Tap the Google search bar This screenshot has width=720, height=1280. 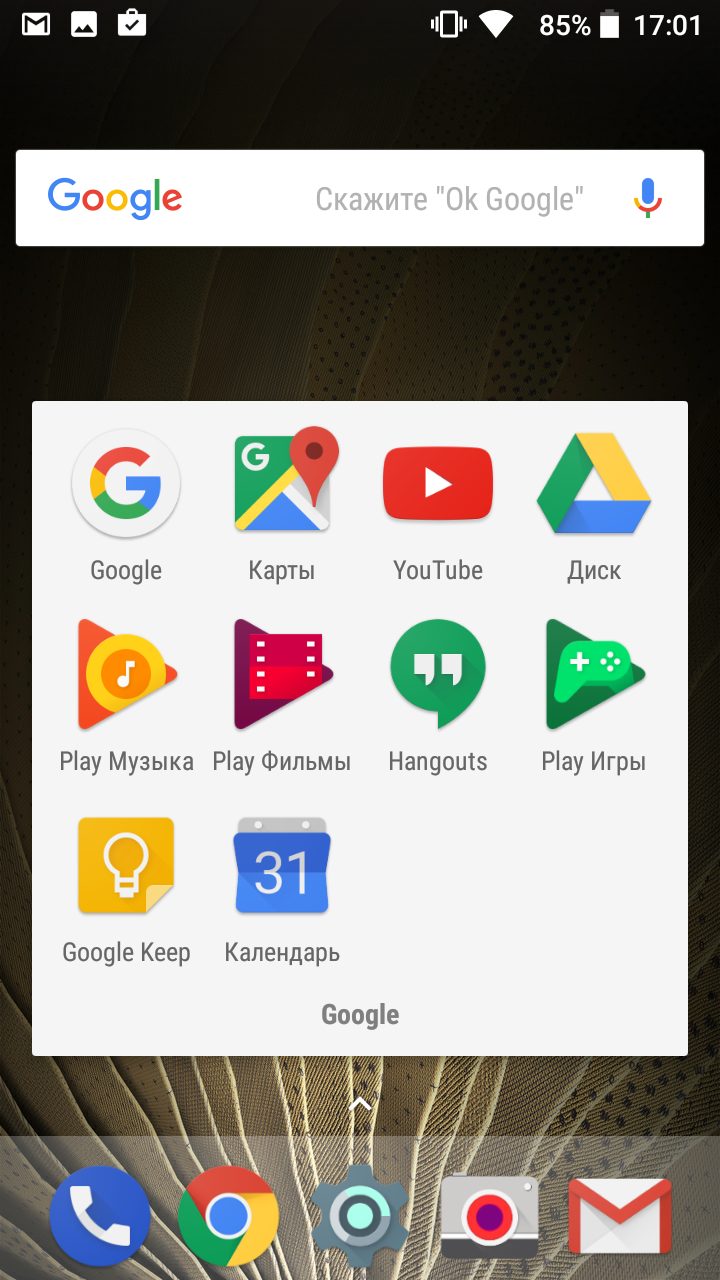[x=360, y=198]
